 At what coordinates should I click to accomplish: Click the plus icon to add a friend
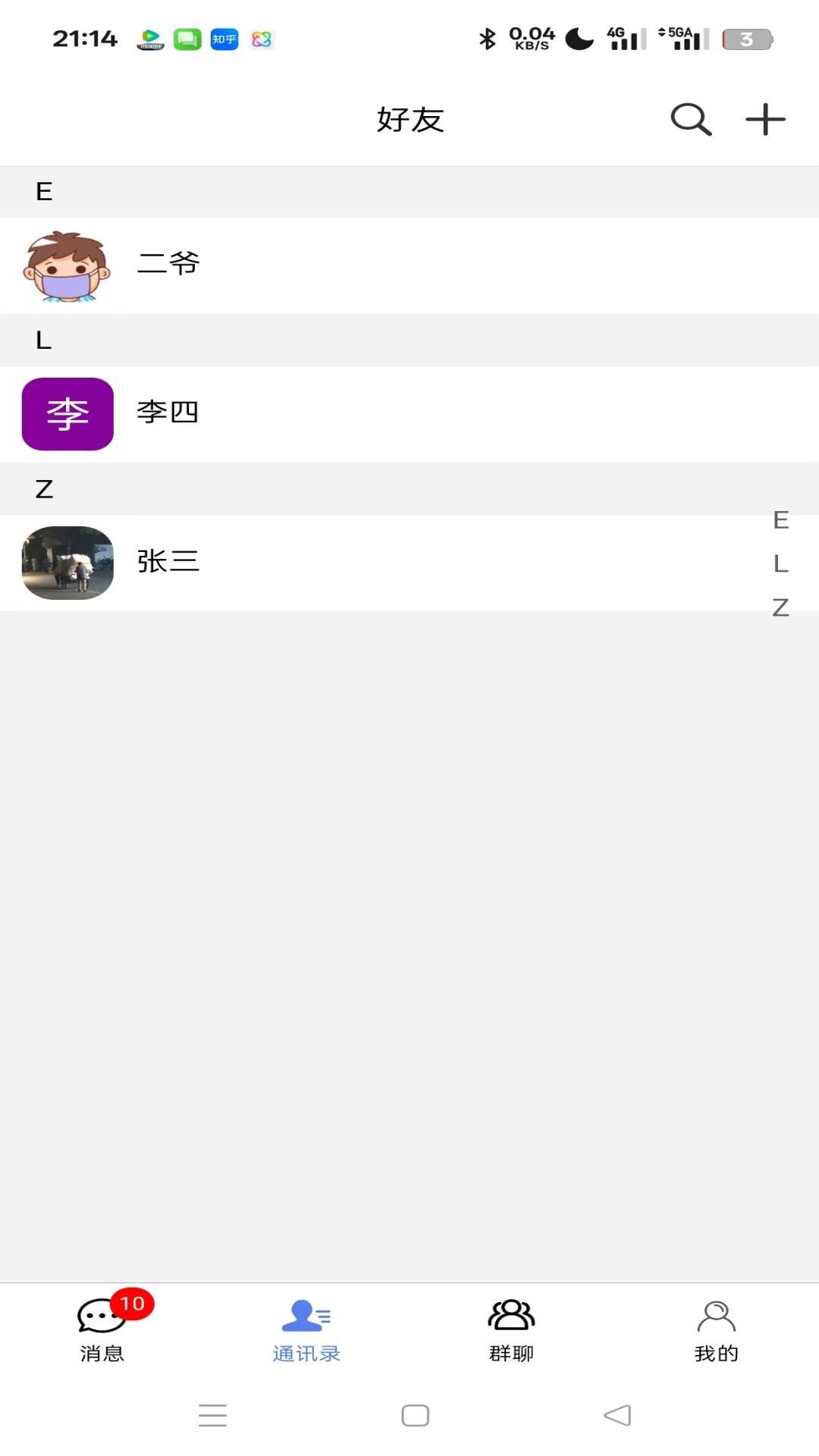pos(764,119)
